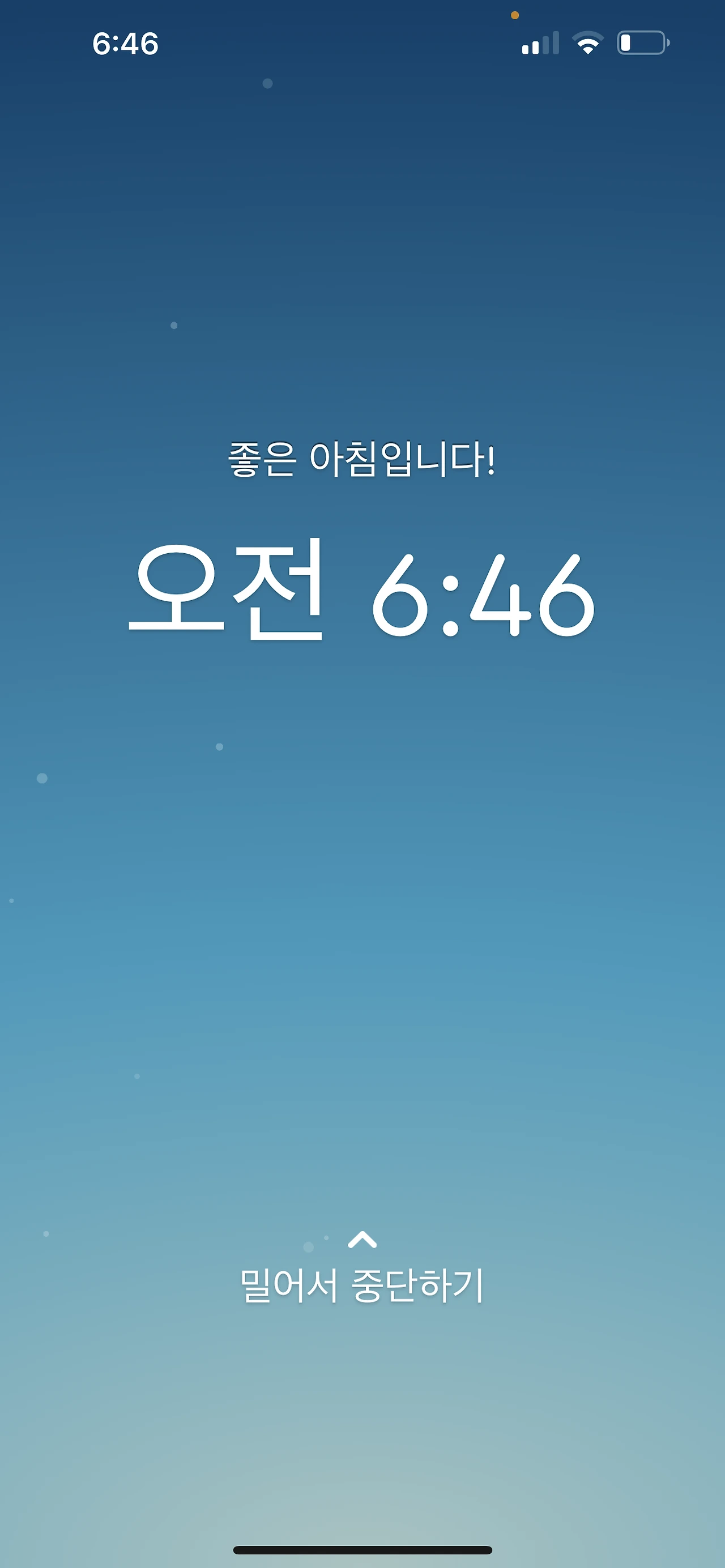Expand the stop control via the chevron arrow
Image resolution: width=725 pixels, height=1568 pixels.
(362, 1240)
